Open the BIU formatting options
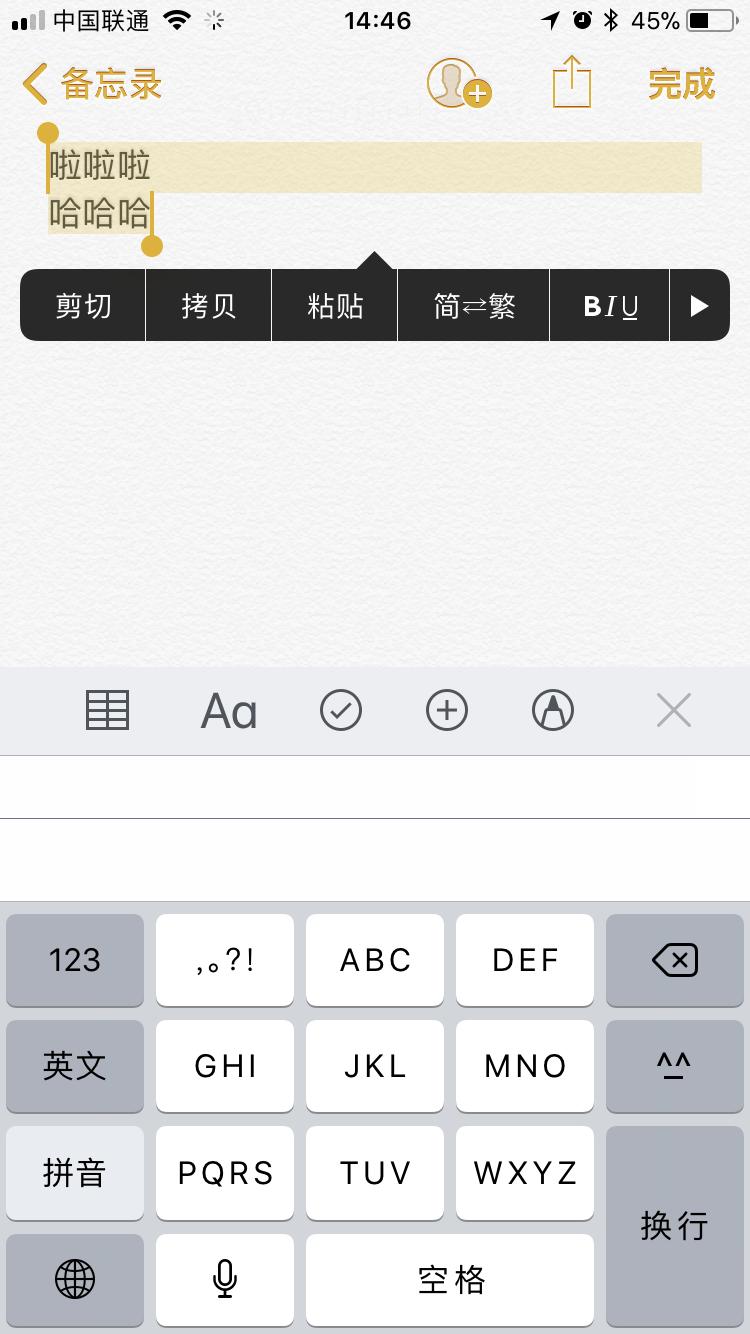The height and width of the screenshot is (1334, 750). (x=610, y=305)
